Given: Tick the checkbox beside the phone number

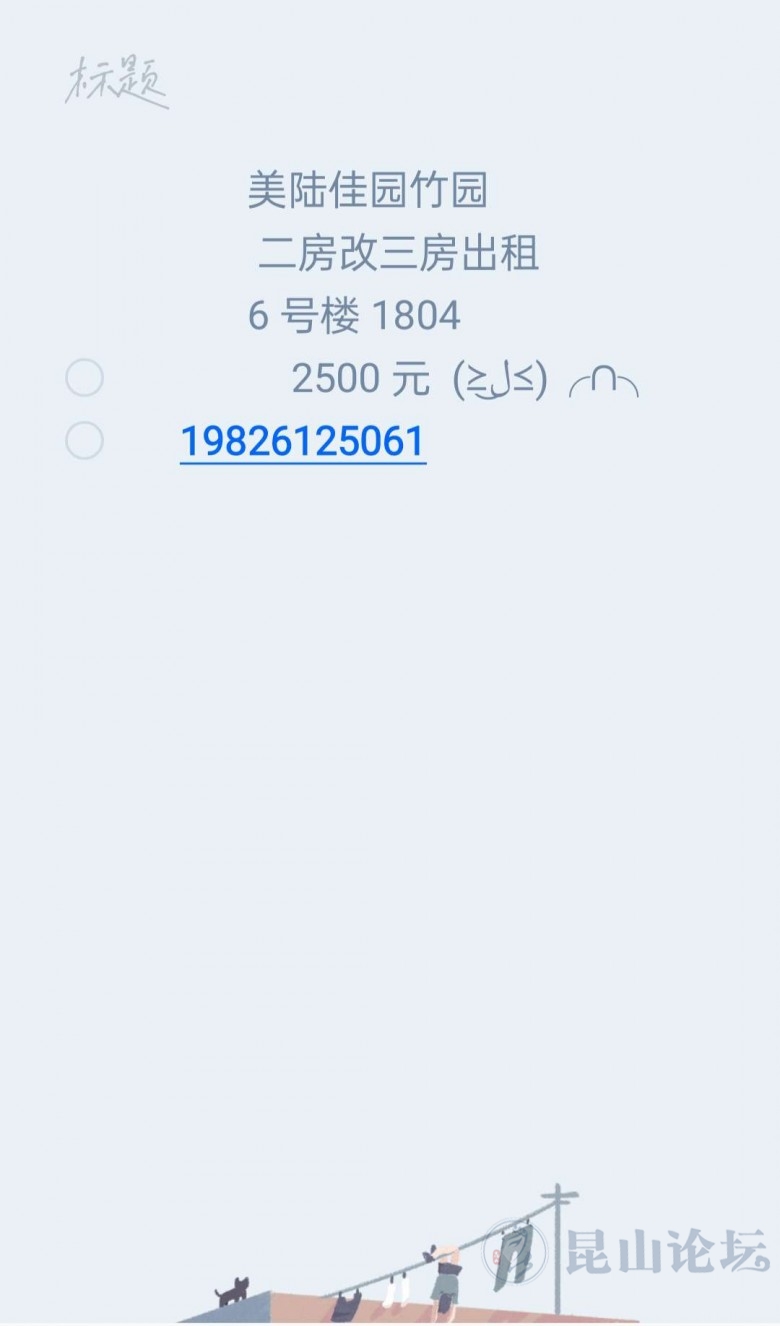Looking at the screenshot, I should [x=84, y=440].
